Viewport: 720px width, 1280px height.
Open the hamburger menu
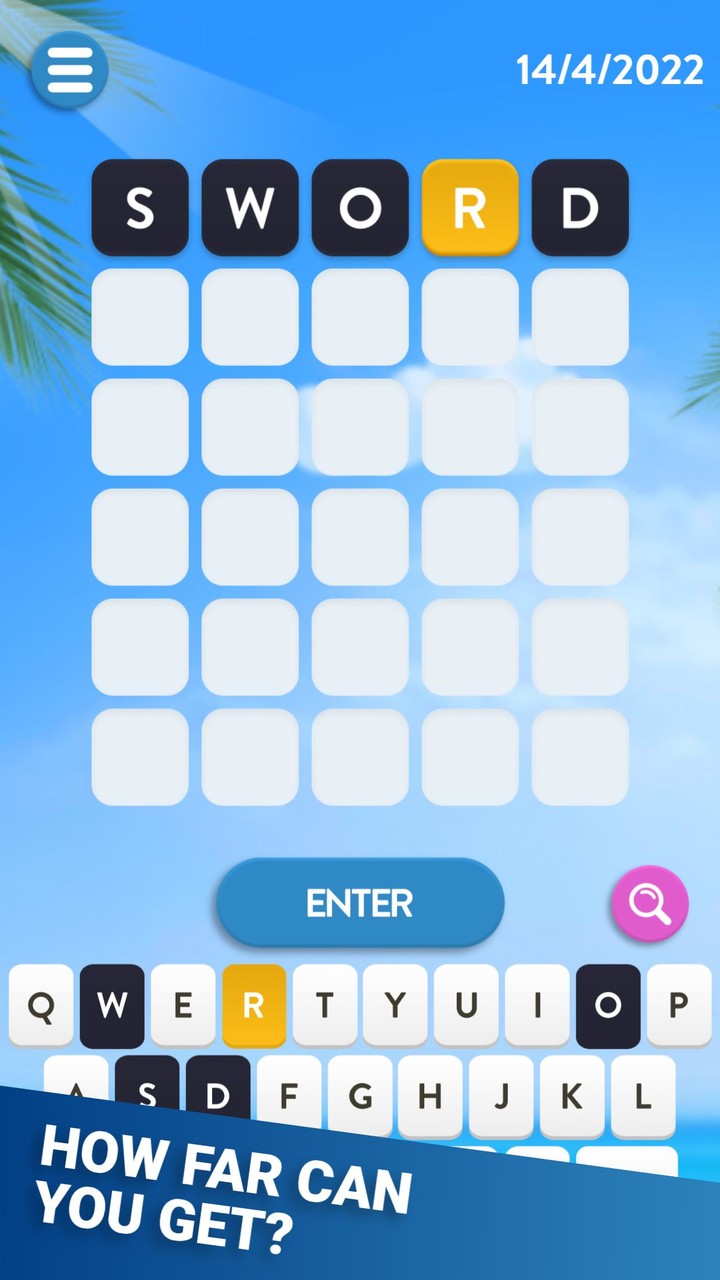[69, 69]
